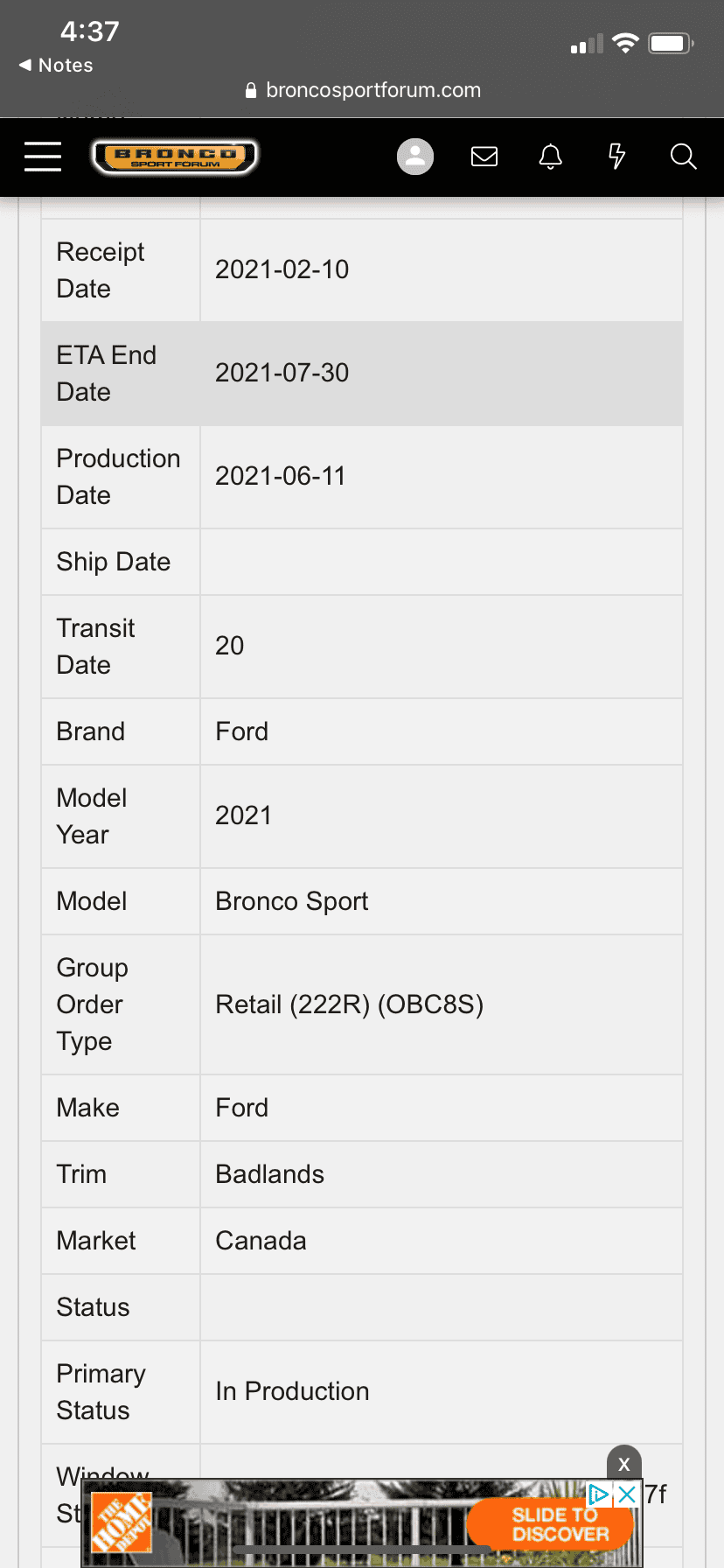The height and width of the screenshot is (1568, 724).
Task: Click the Production Date 2021-06-11 cell
Action: (282, 475)
